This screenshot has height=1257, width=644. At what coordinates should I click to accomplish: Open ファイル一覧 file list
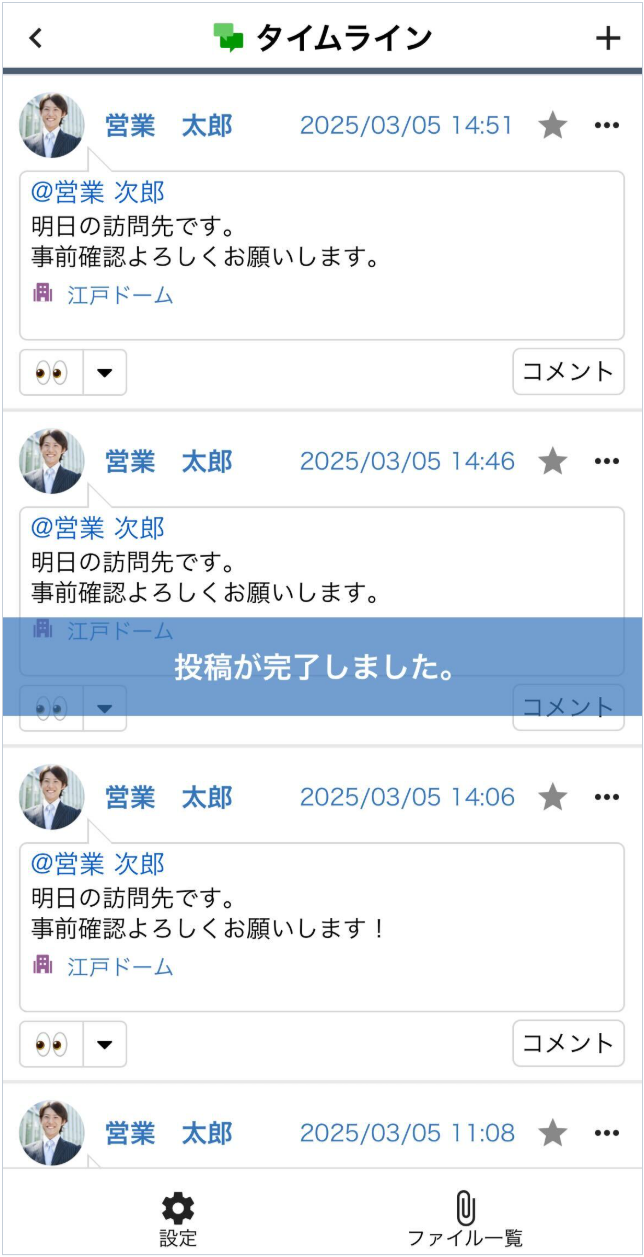(465, 1218)
